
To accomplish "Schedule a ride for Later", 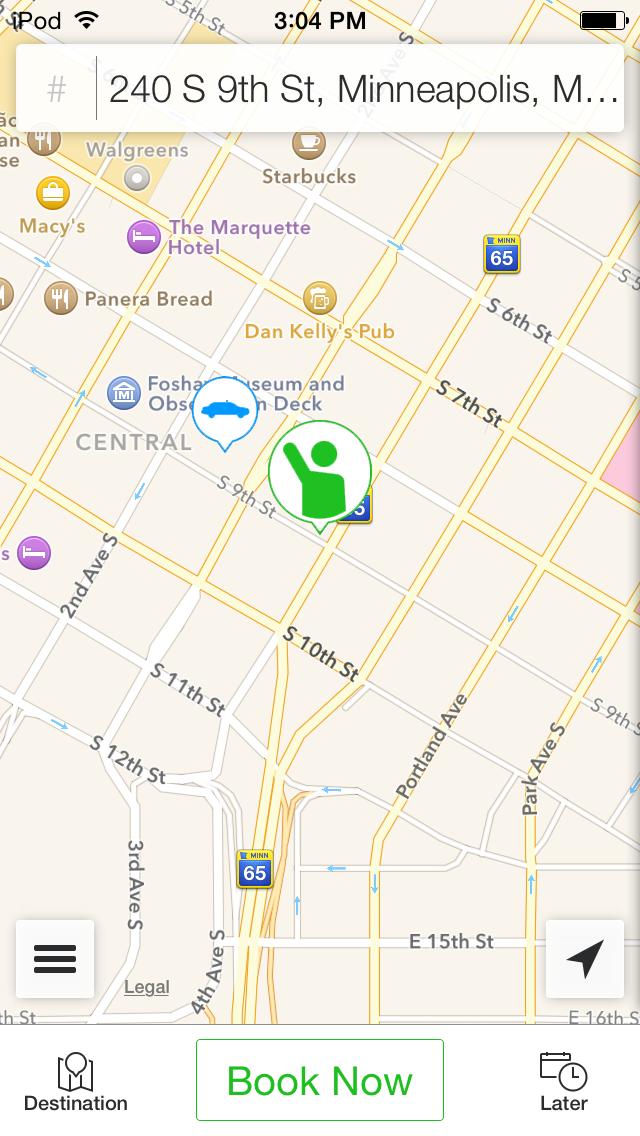I will pyautogui.click(x=564, y=1082).
